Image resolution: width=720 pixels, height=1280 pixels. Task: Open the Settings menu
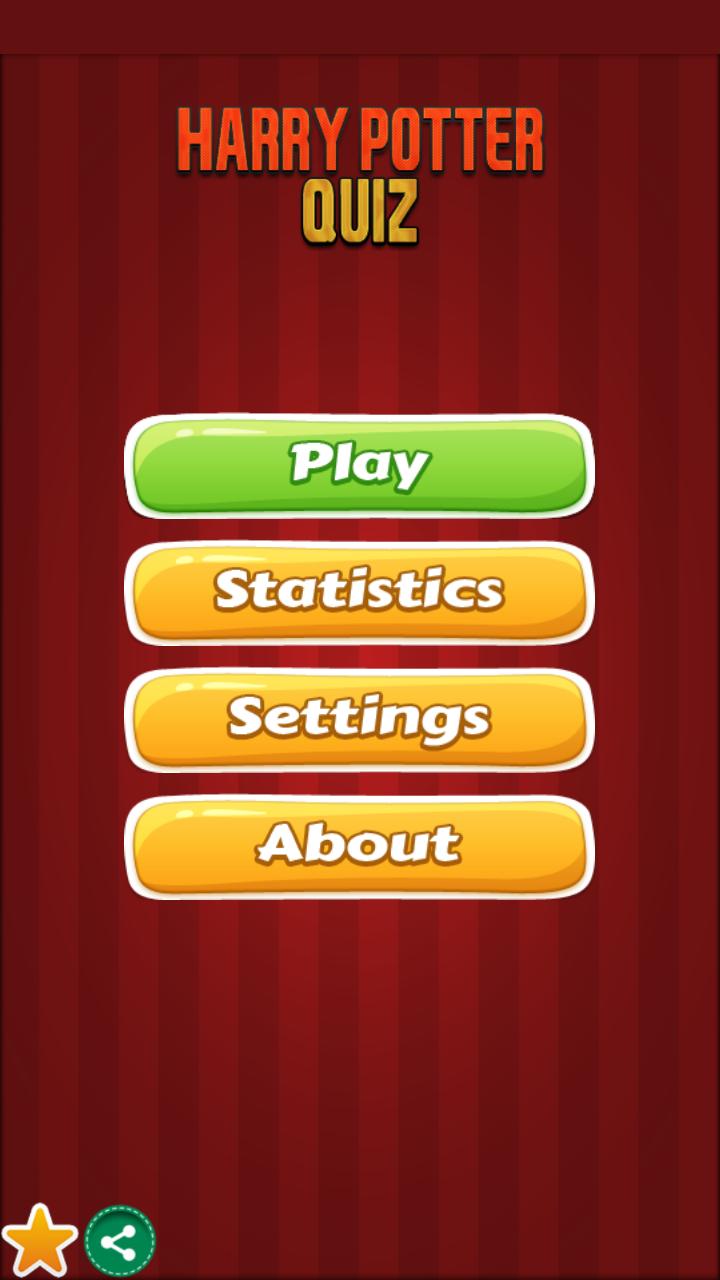tap(360, 720)
